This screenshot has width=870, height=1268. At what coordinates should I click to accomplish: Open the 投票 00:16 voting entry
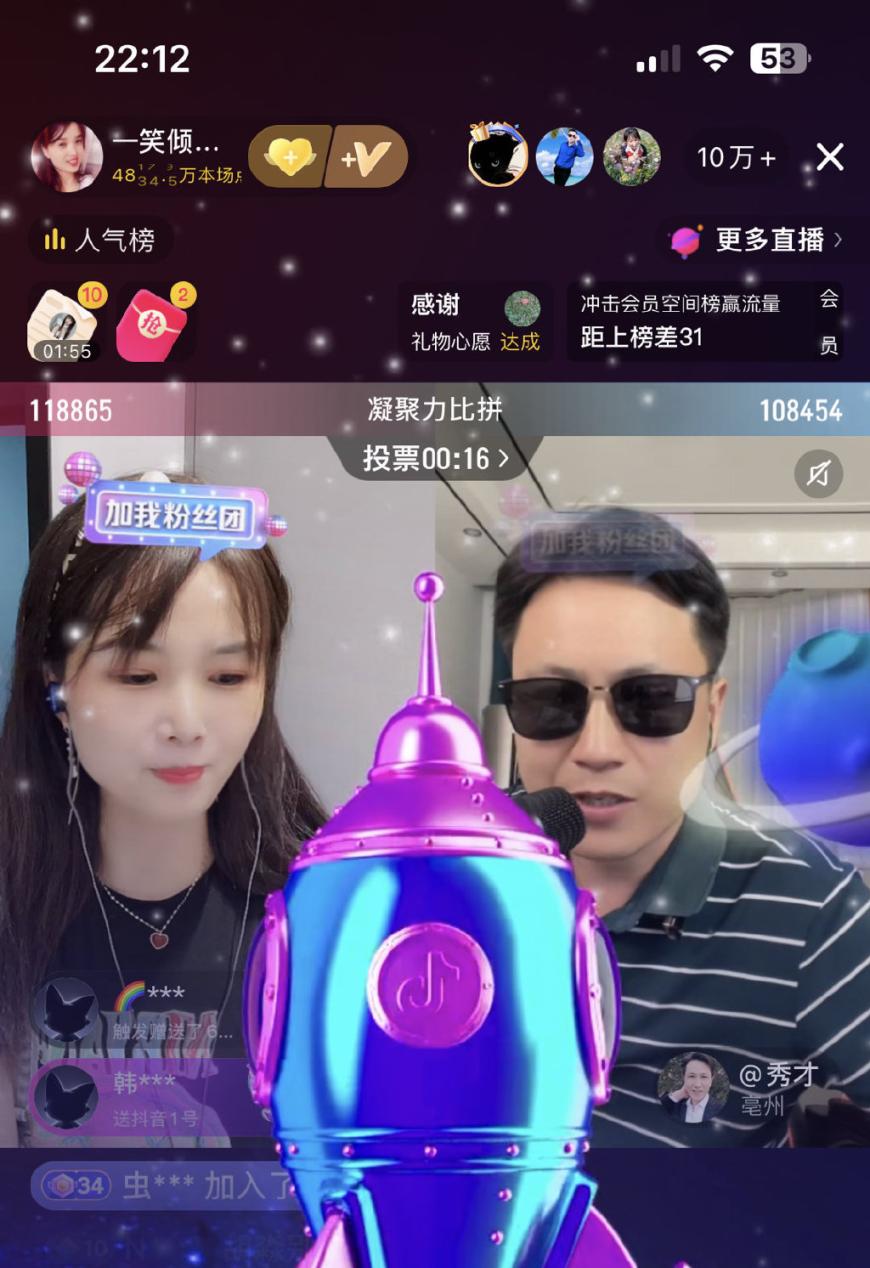point(435,459)
